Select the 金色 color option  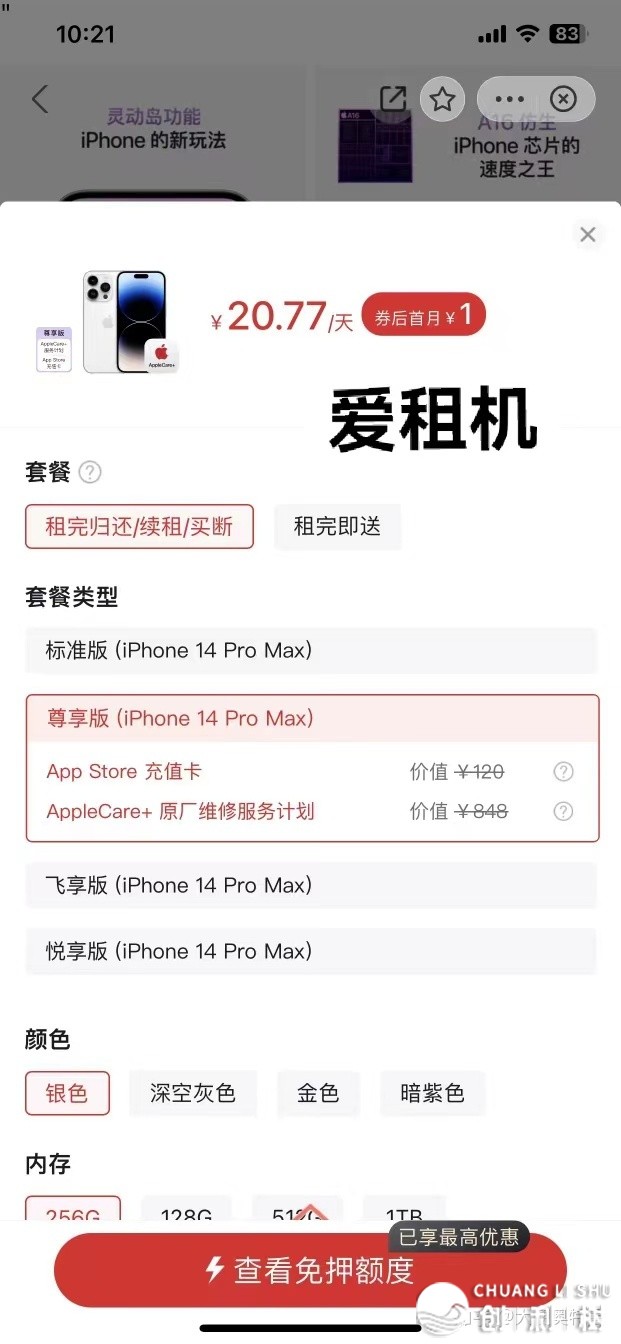[318, 1093]
